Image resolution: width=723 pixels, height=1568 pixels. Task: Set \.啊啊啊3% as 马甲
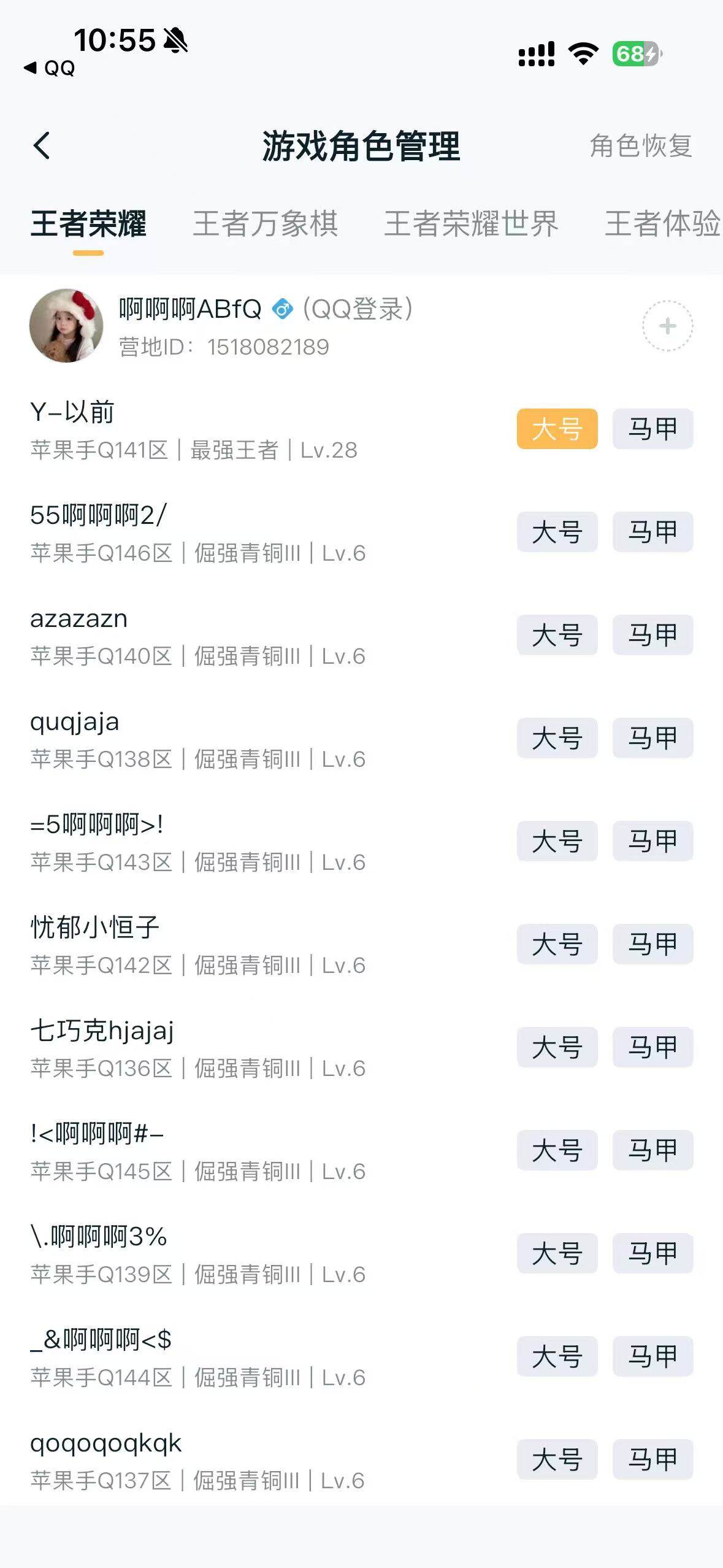(652, 1253)
